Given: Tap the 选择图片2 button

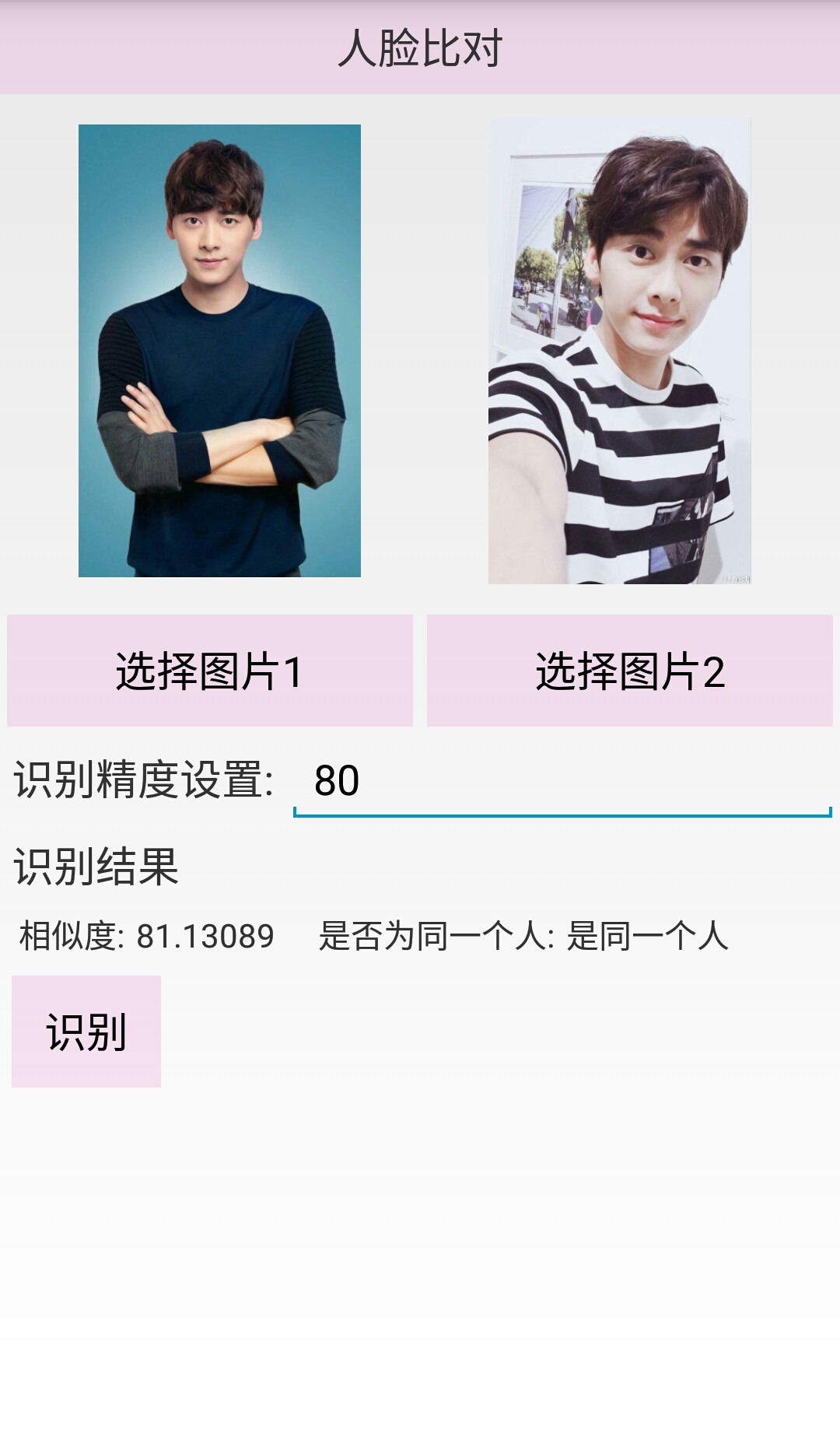Looking at the screenshot, I should pyautogui.click(x=629, y=671).
